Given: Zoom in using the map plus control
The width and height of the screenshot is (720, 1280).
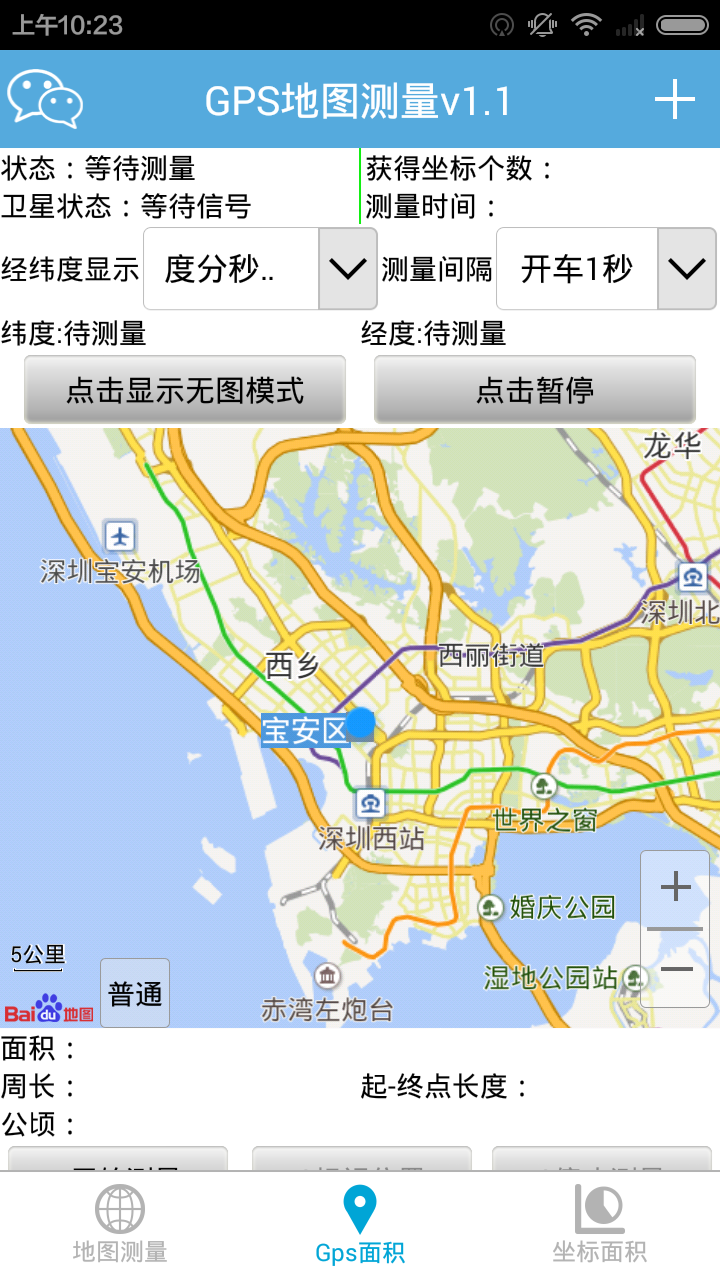Looking at the screenshot, I should tap(675, 886).
